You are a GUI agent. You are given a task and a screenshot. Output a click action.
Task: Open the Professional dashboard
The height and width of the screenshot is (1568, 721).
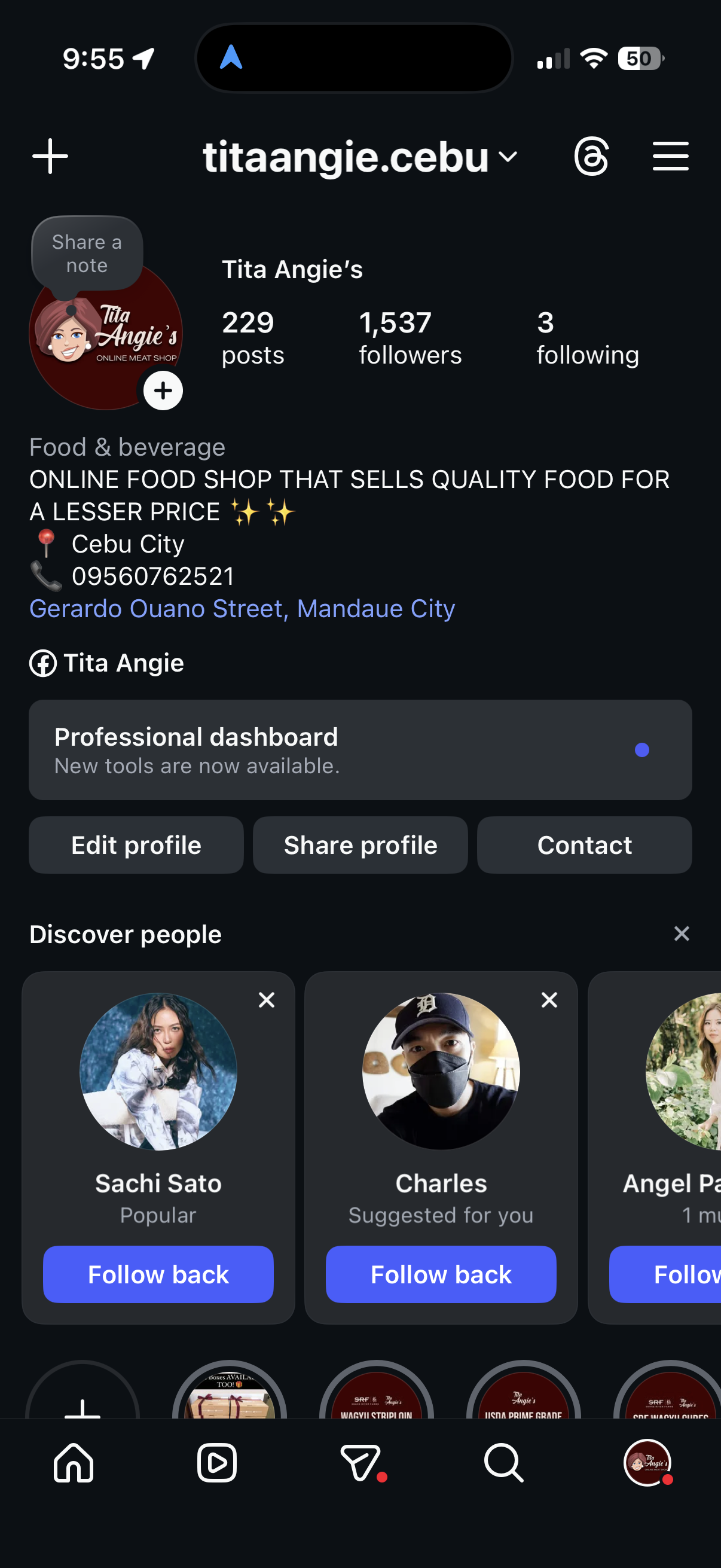pyautogui.click(x=360, y=750)
